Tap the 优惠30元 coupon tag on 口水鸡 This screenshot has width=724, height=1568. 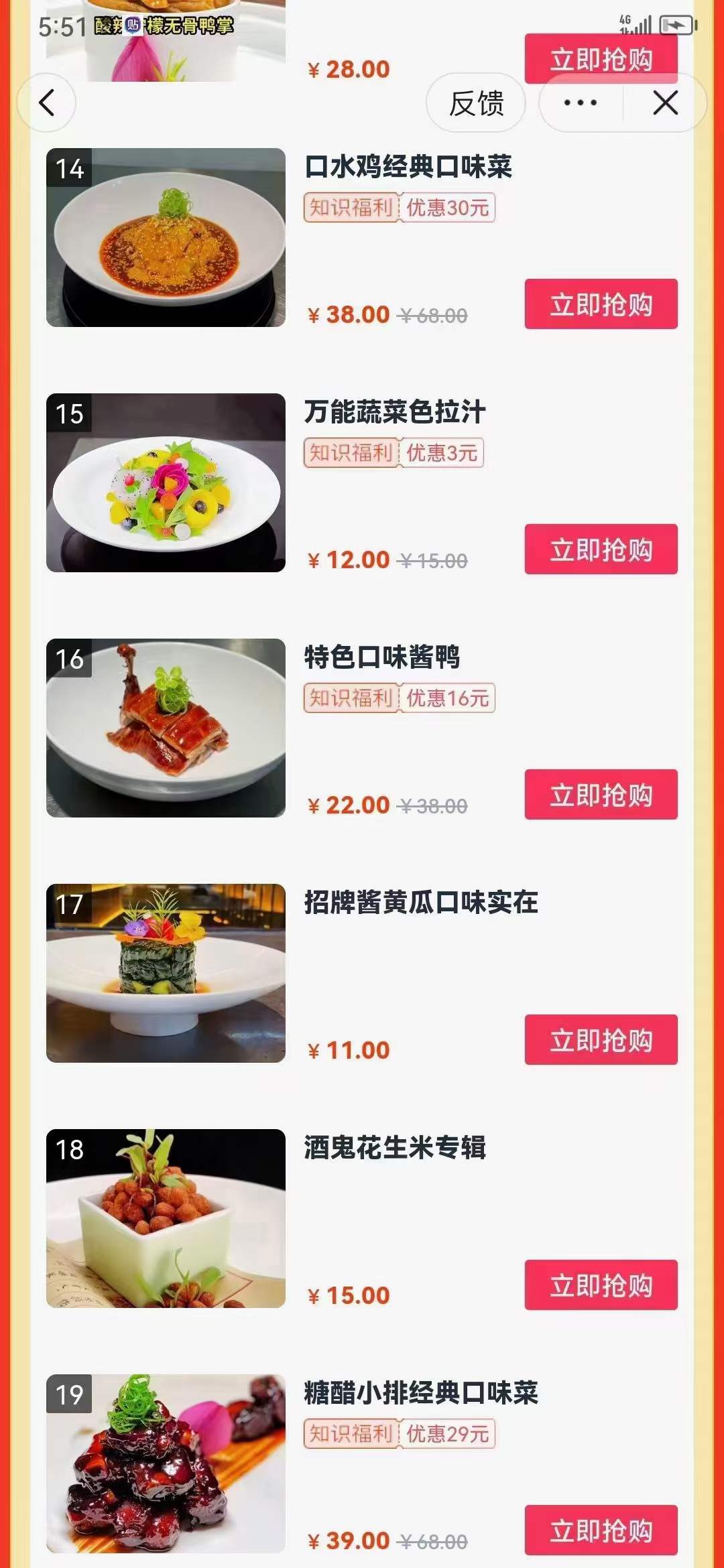[448, 209]
